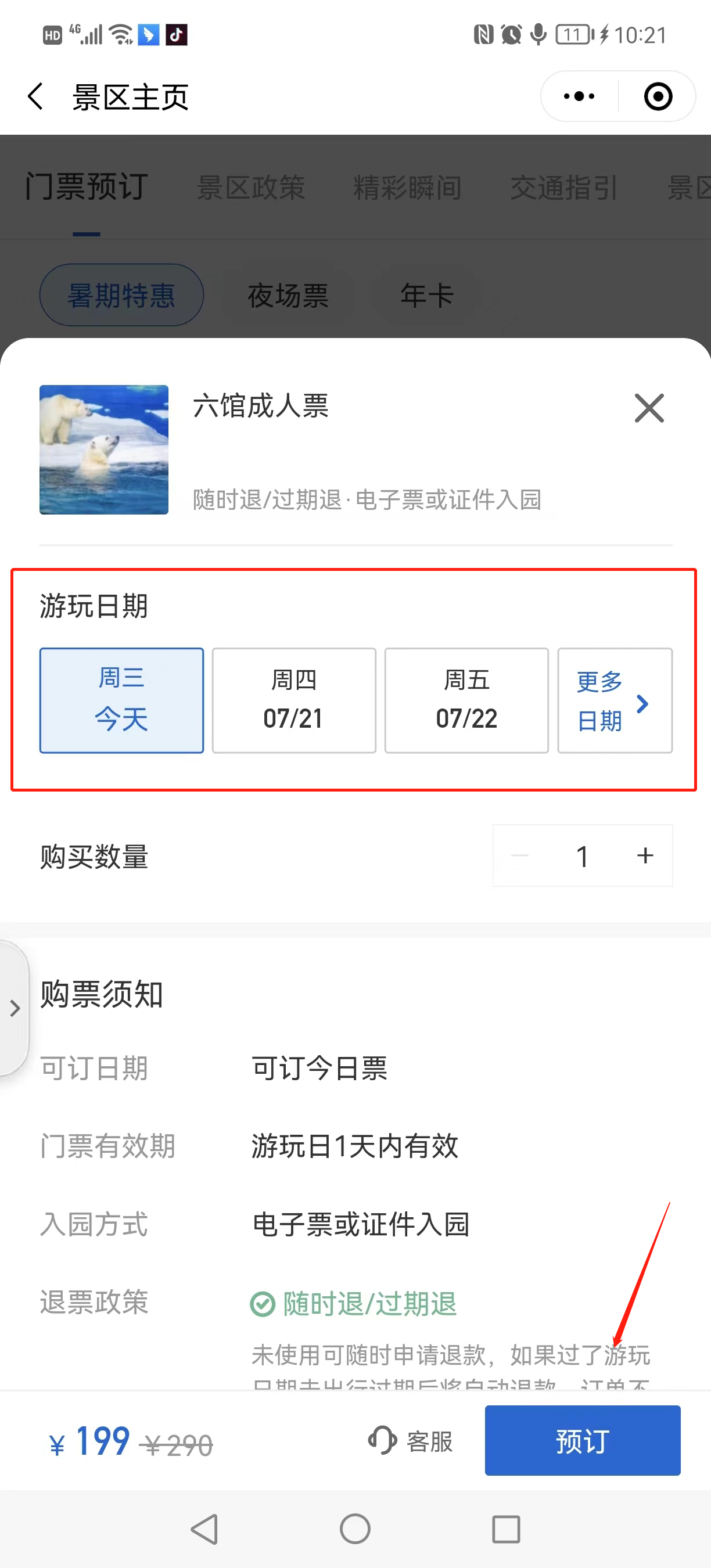Open the mini program more-options menu
This screenshot has height=1568, width=711.
click(579, 97)
